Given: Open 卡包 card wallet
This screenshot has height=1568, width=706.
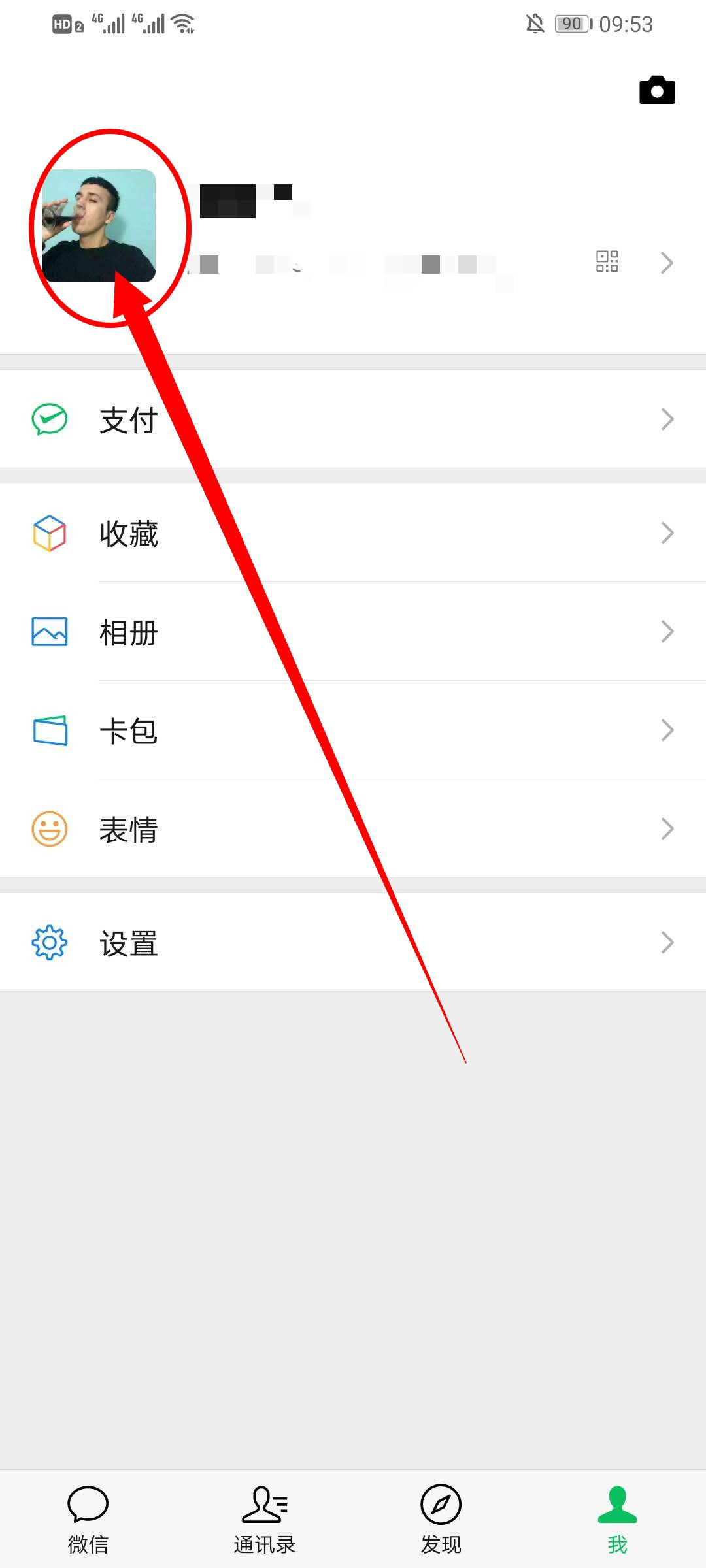Looking at the screenshot, I should point(353,730).
